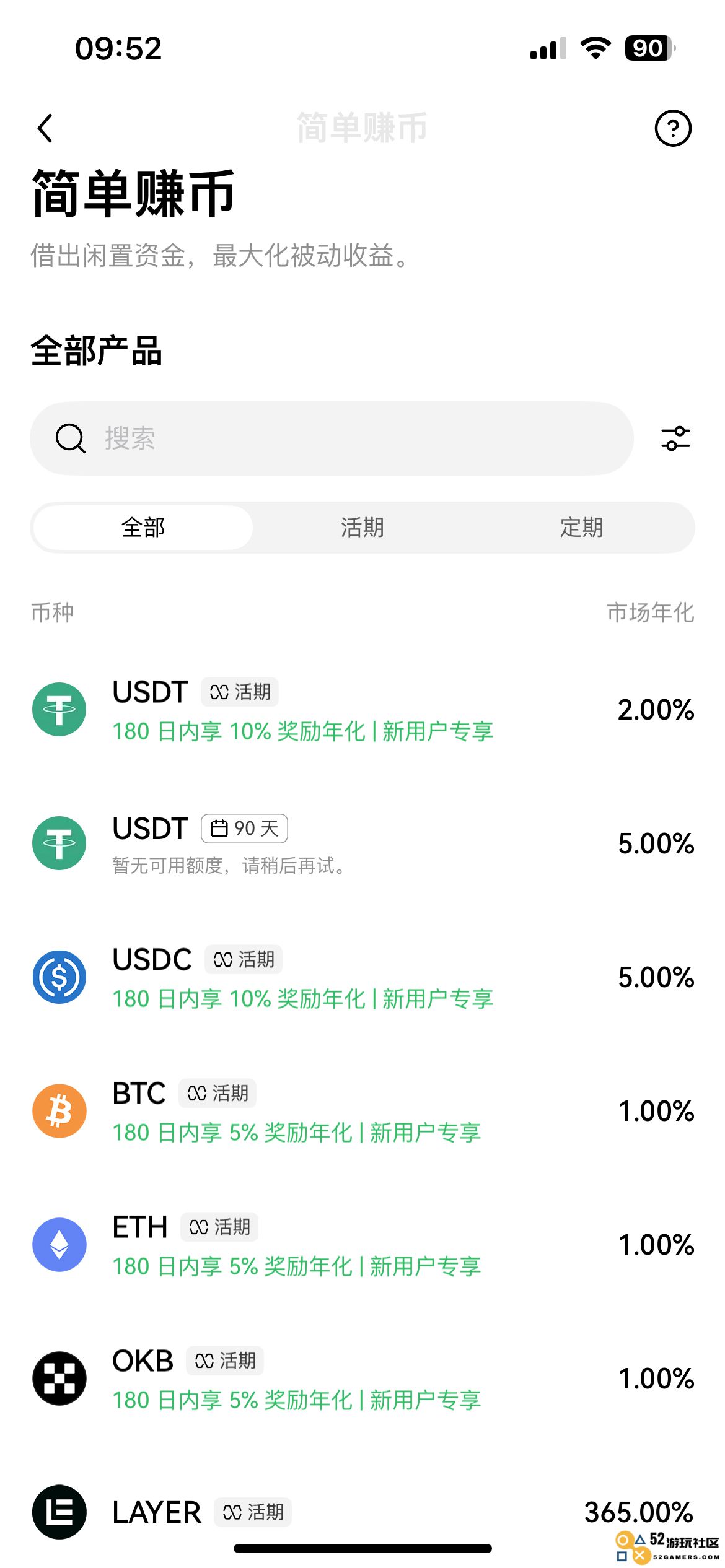
Task: Switch to the 活期 tab
Action: tap(362, 528)
